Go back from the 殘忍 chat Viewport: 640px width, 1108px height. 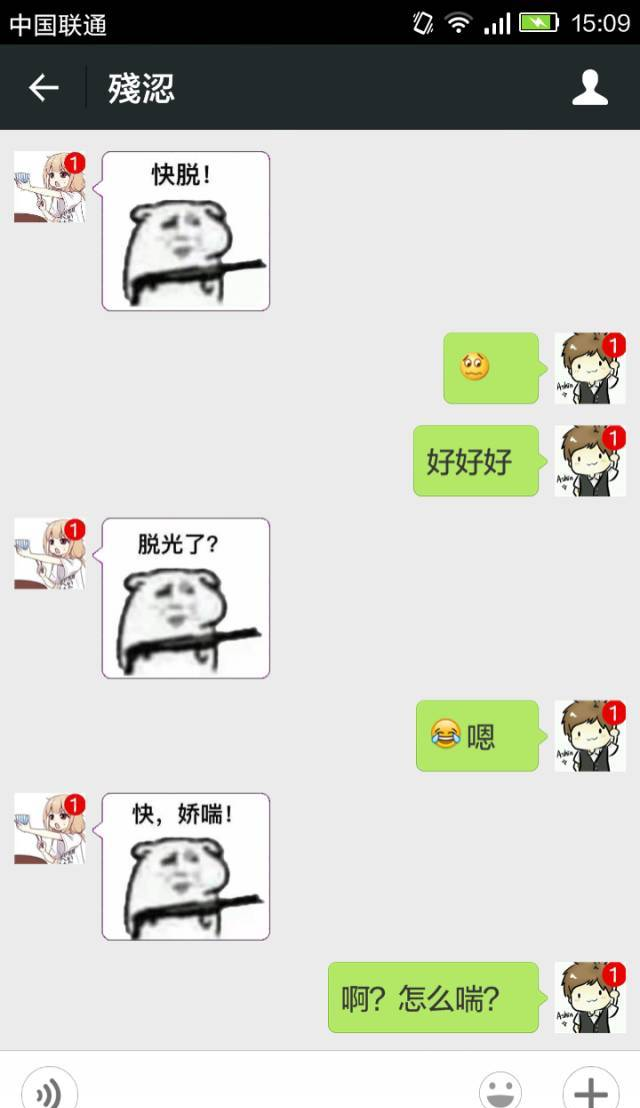(43, 88)
